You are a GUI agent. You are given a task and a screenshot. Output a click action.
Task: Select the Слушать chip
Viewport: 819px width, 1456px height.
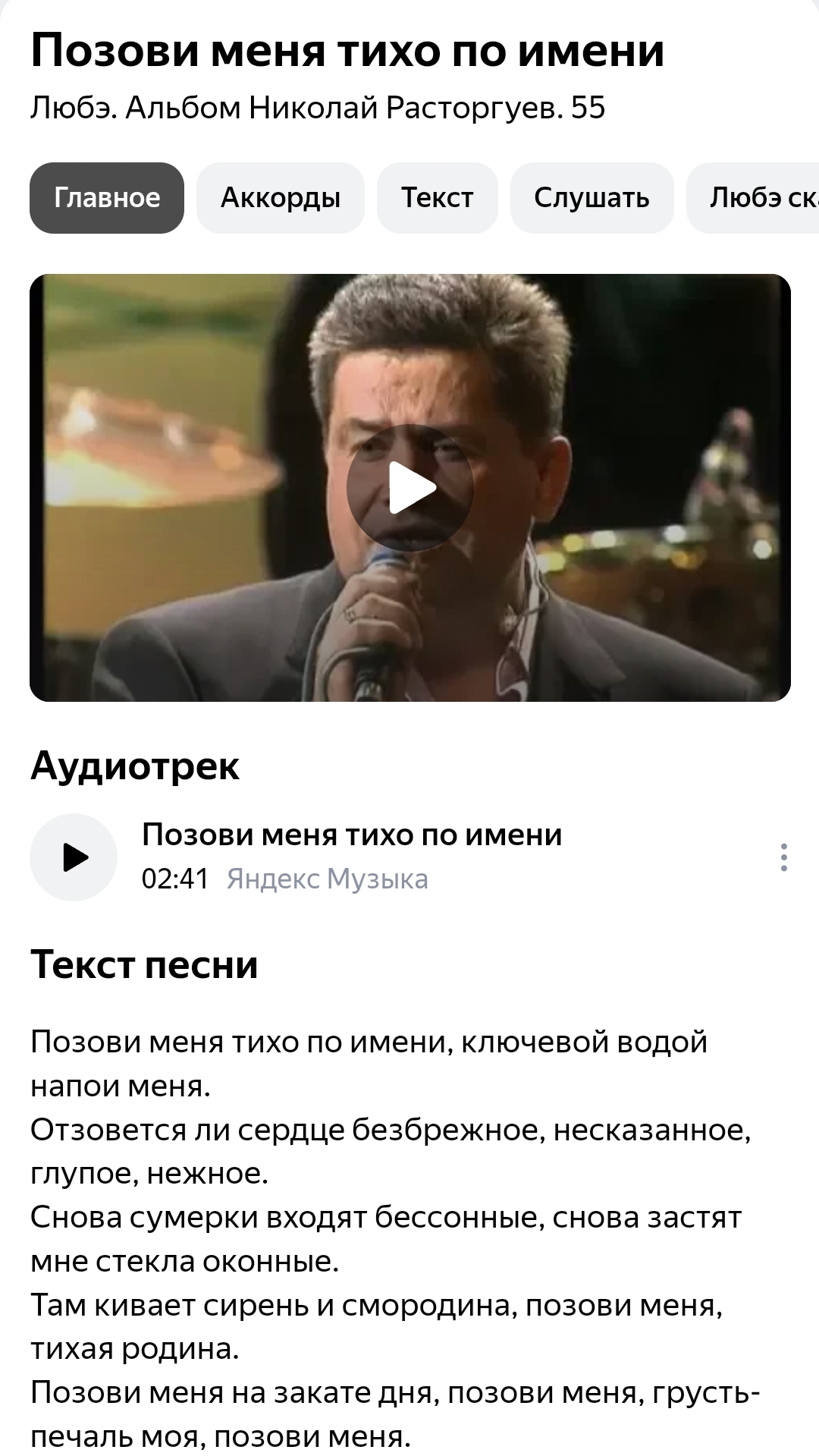[x=591, y=198]
